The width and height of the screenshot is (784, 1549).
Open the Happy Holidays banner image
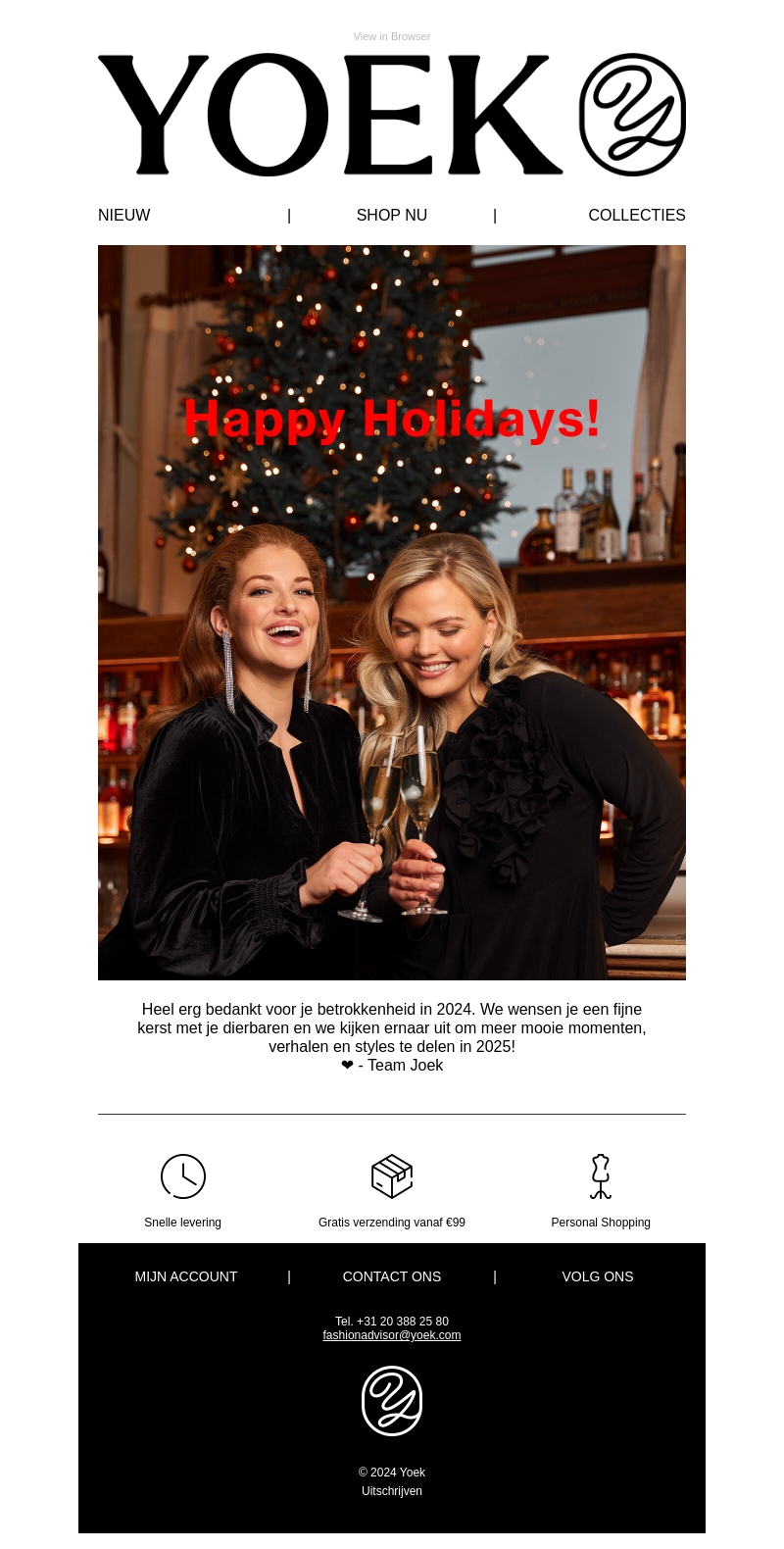pyautogui.click(x=392, y=612)
